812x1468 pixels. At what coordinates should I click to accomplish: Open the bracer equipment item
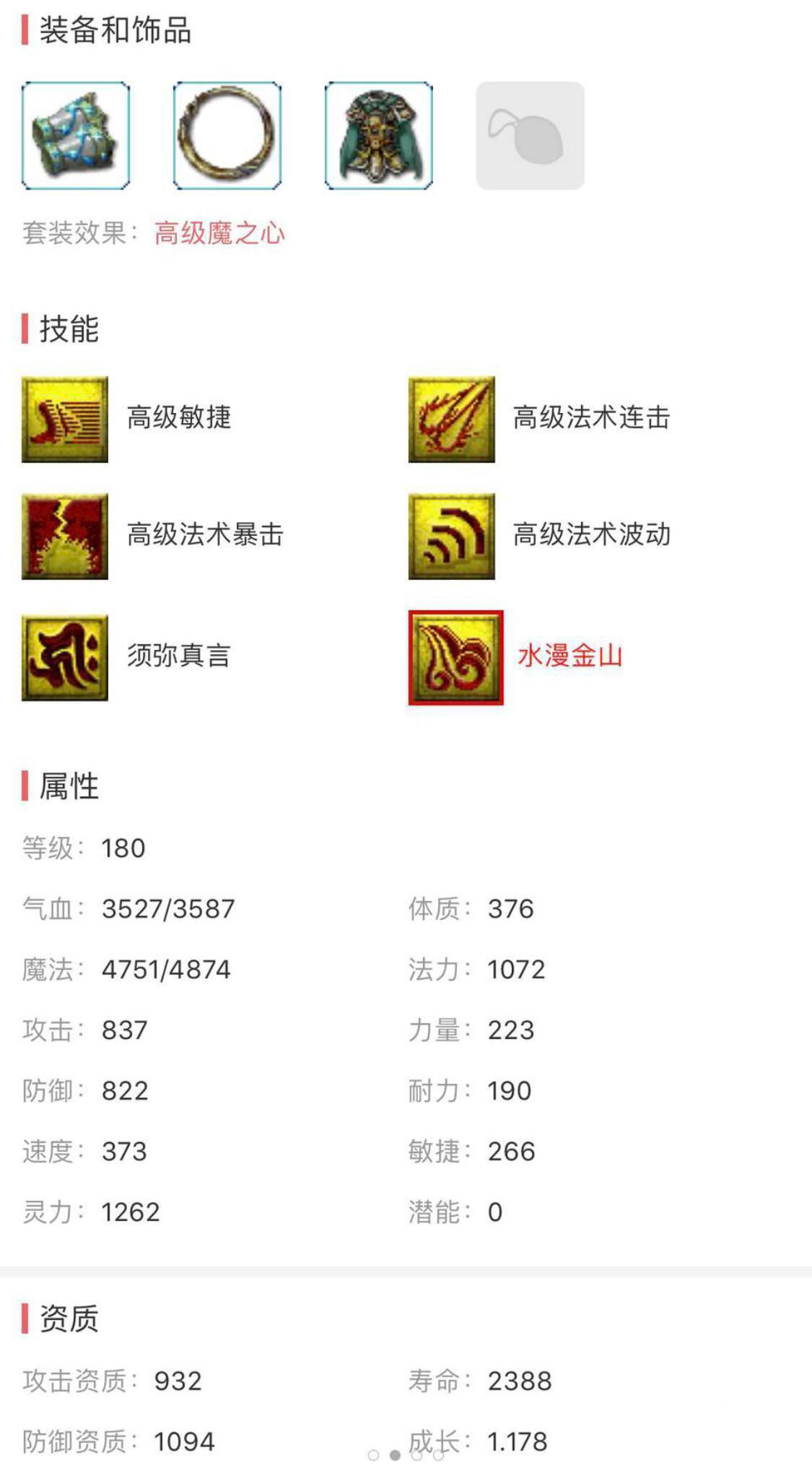[x=76, y=136]
